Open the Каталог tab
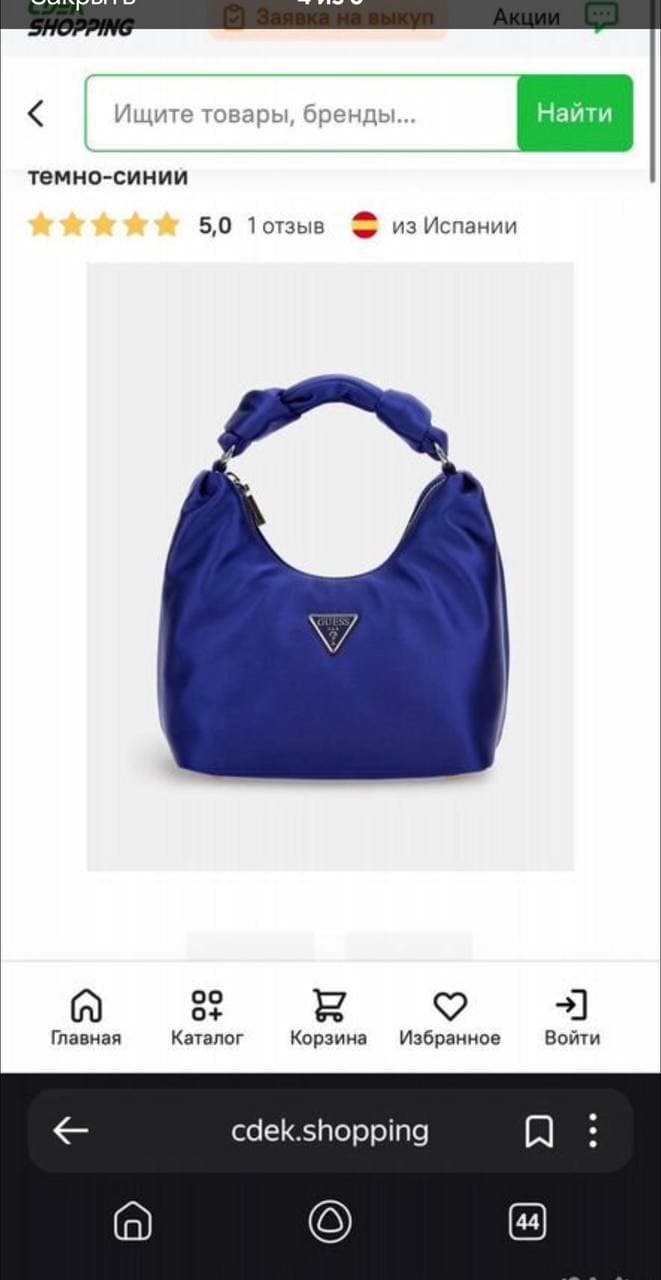Viewport: 661px width, 1280px height. (207, 1018)
